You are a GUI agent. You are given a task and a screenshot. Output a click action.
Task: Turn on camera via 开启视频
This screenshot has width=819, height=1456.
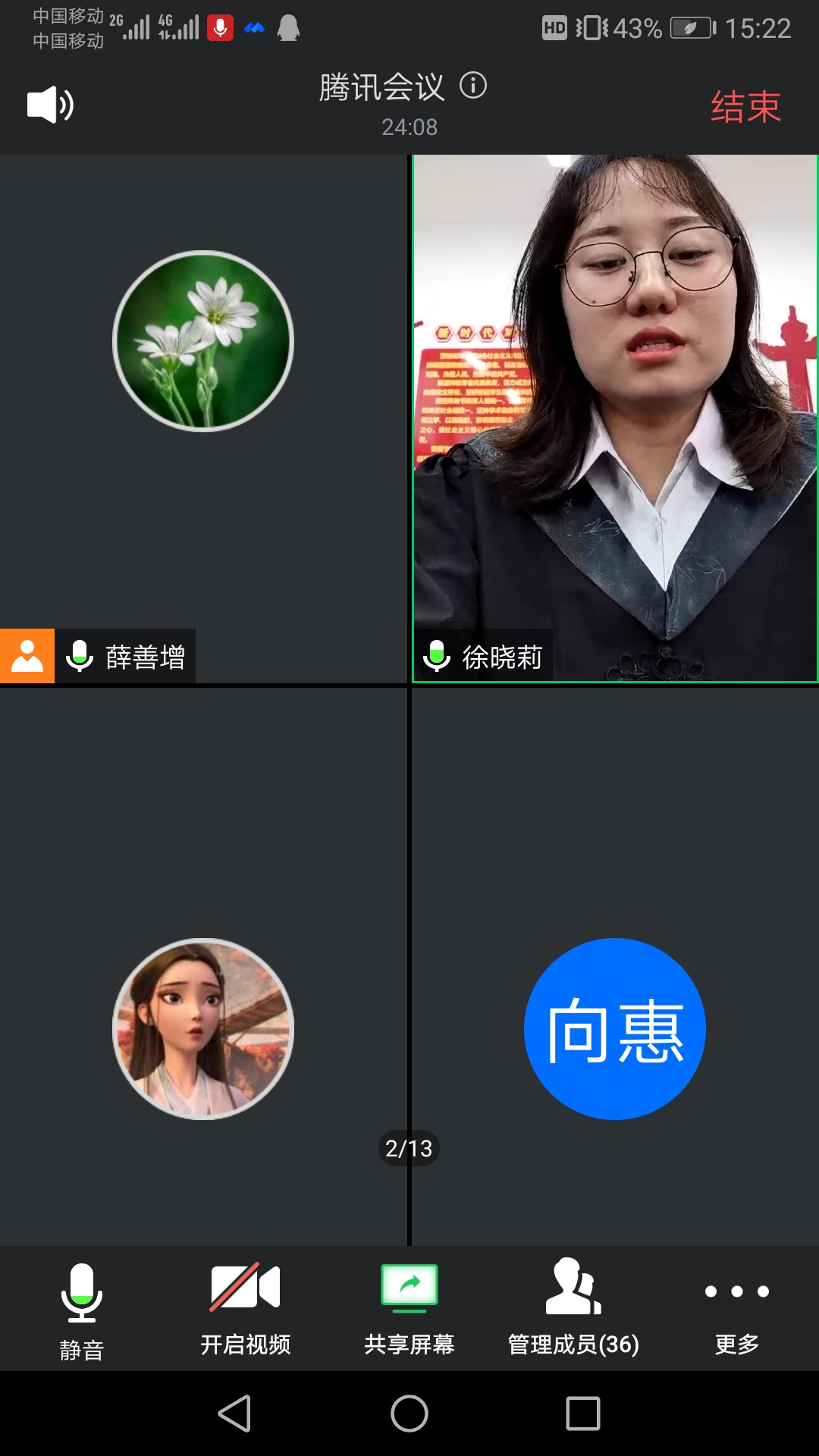[245, 1310]
